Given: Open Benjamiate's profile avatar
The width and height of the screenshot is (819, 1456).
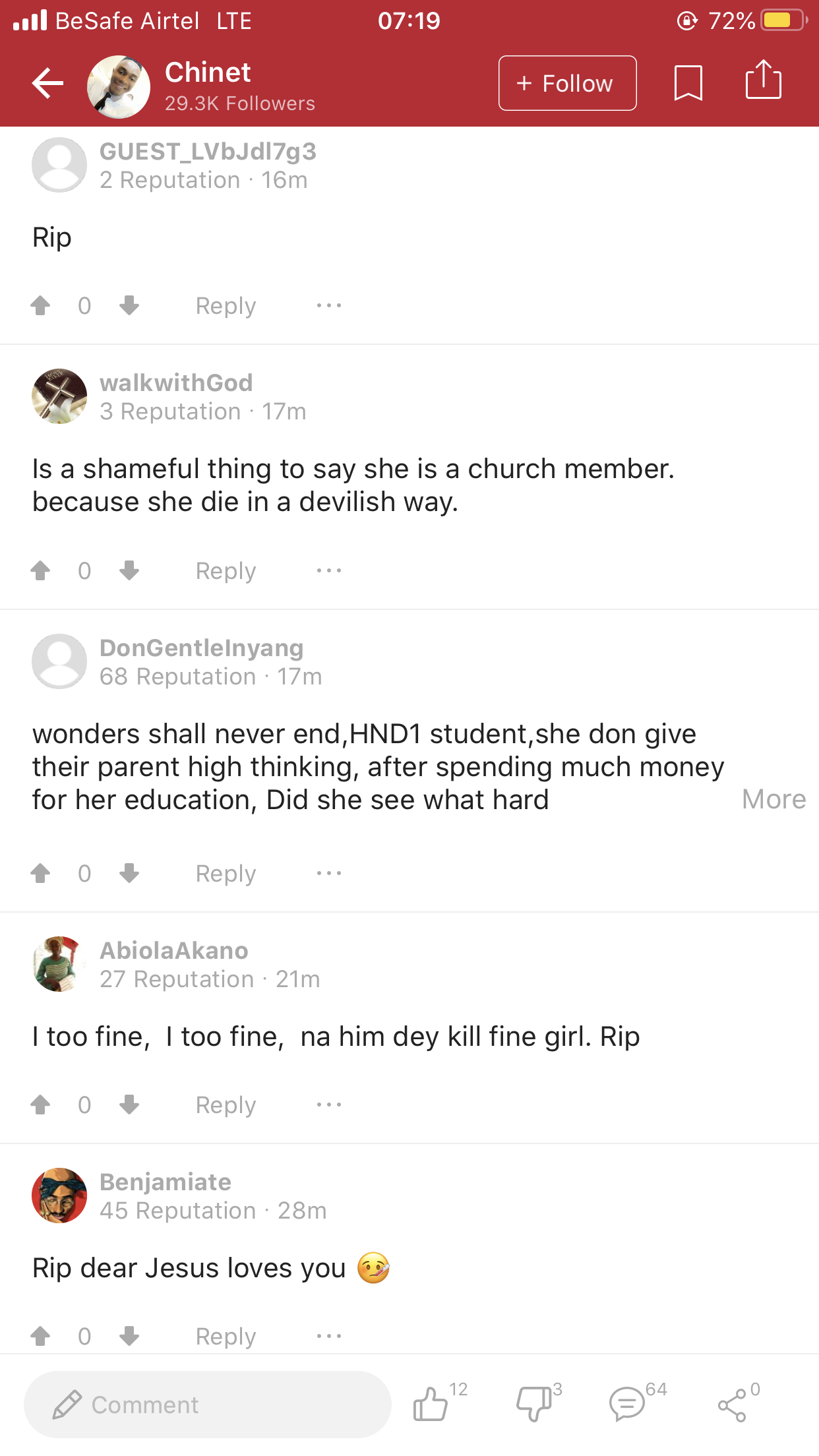Looking at the screenshot, I should [59, 1196].
